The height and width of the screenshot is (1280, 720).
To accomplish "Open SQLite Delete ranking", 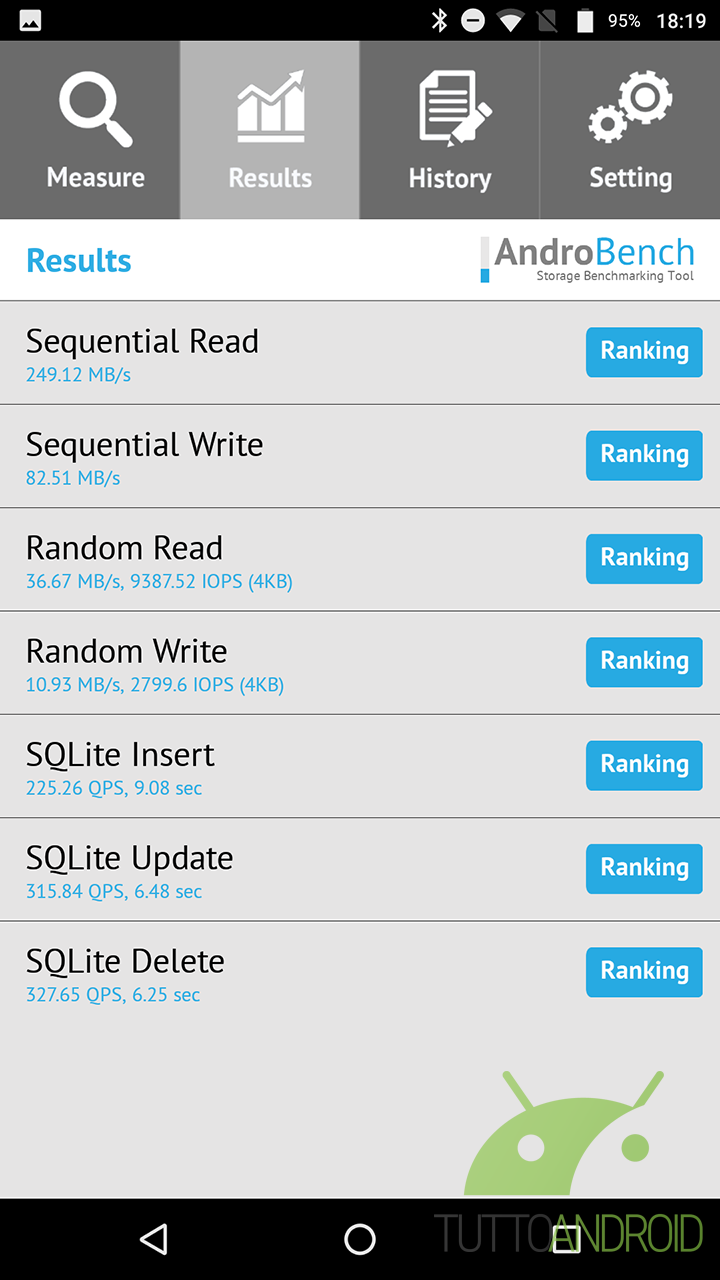I will (x=644, y=971).
